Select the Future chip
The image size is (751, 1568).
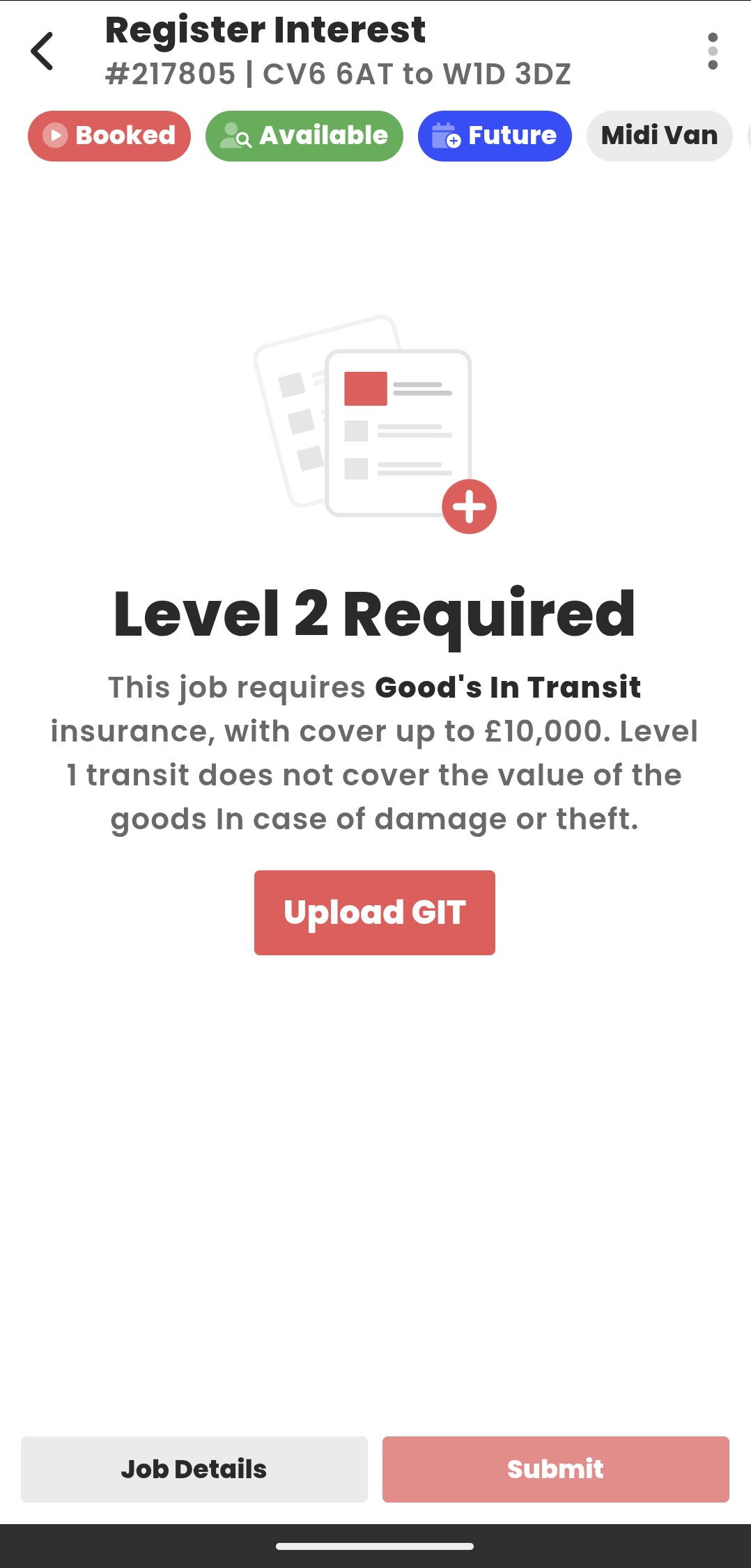pyautogui.click(x=495, y=136)
